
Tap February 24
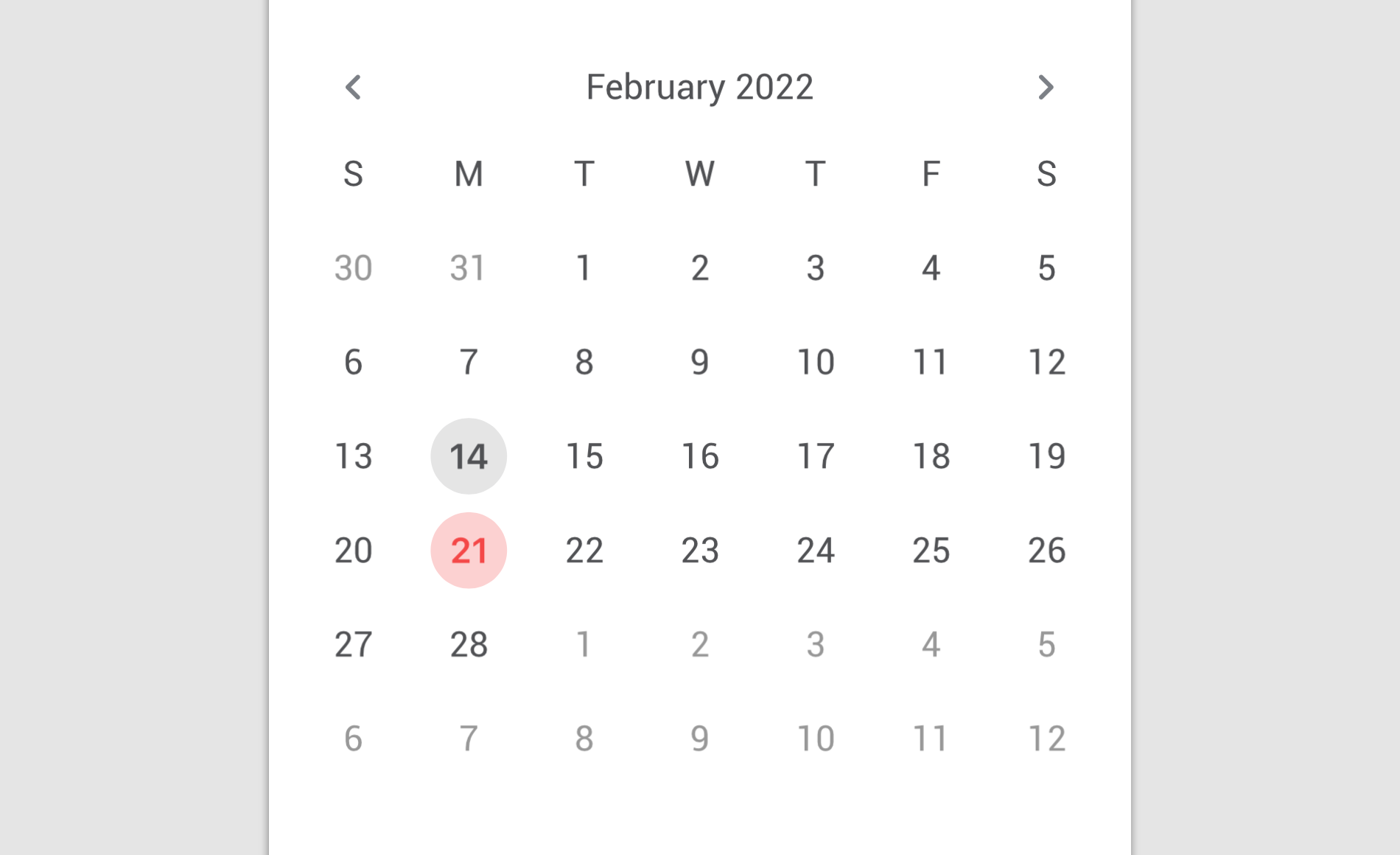click(x=816, y=551)
